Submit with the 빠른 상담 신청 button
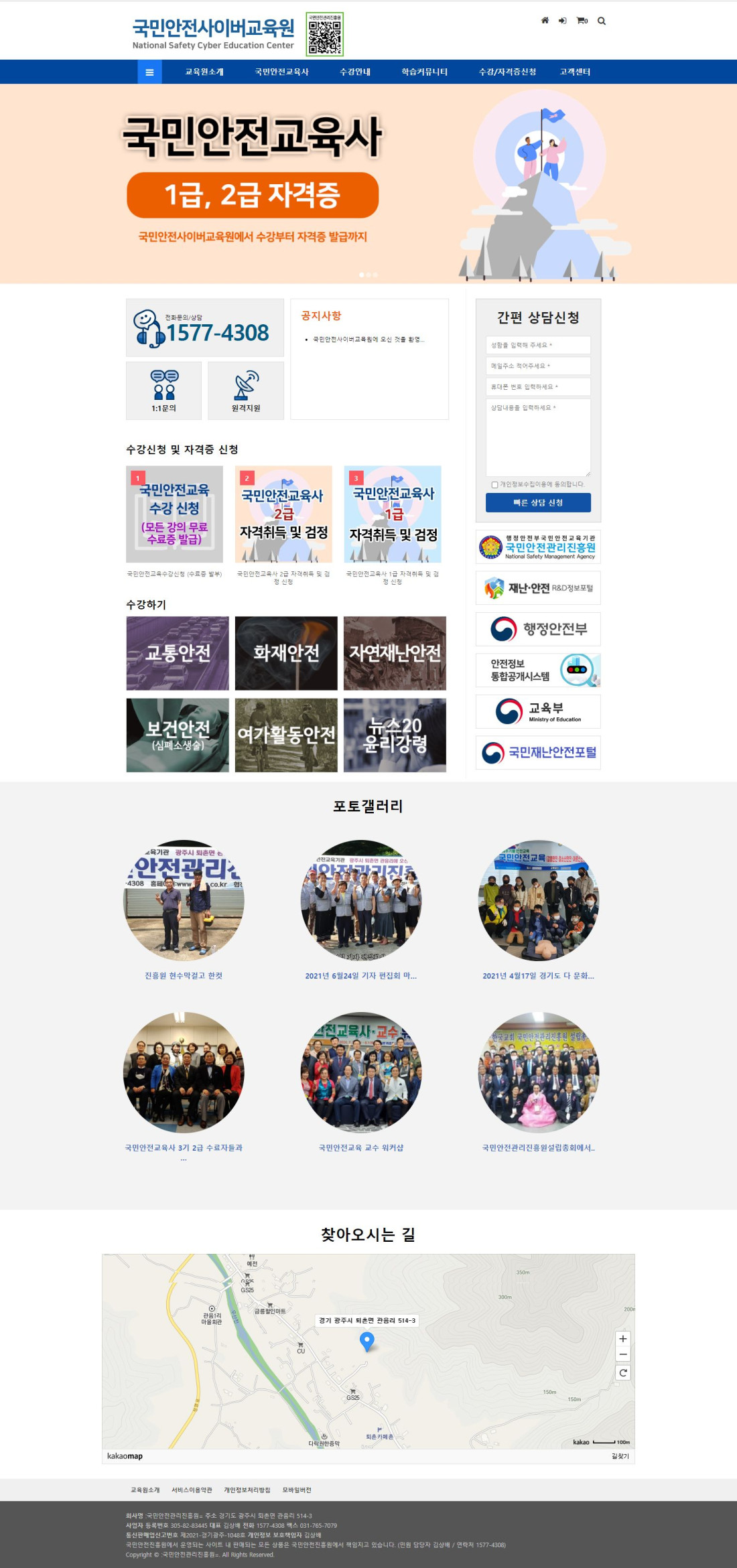 coord(538,502)
